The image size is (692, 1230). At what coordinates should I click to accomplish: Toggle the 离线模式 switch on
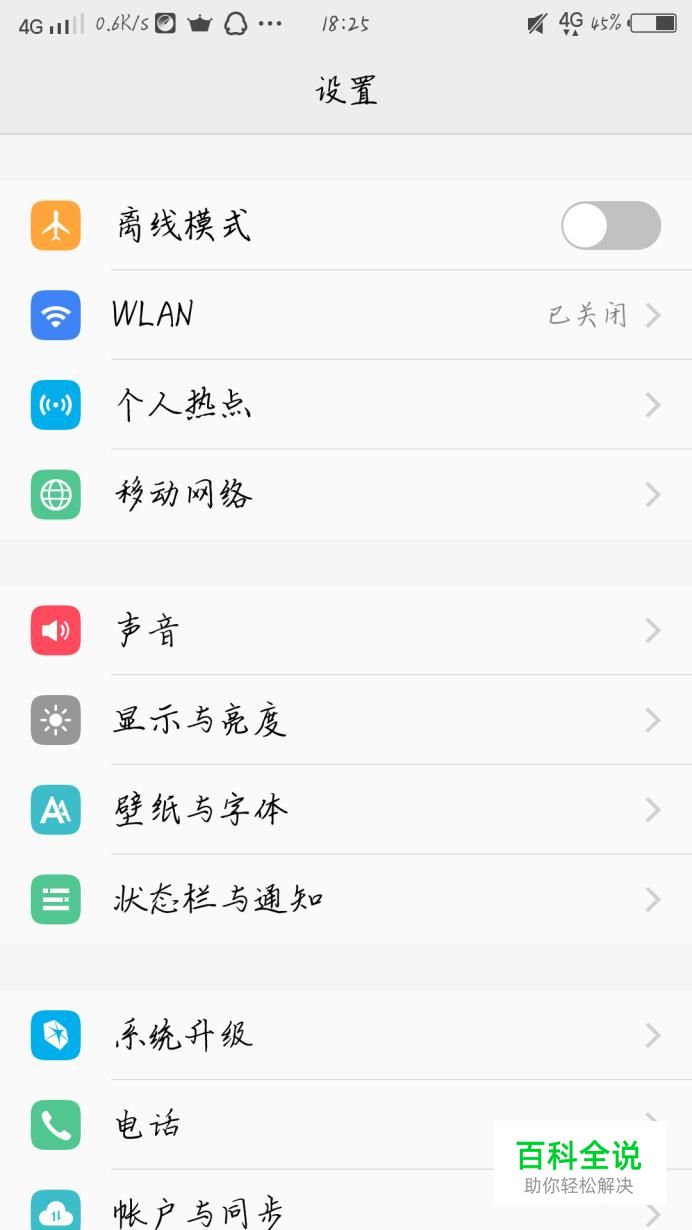point(610,225)
